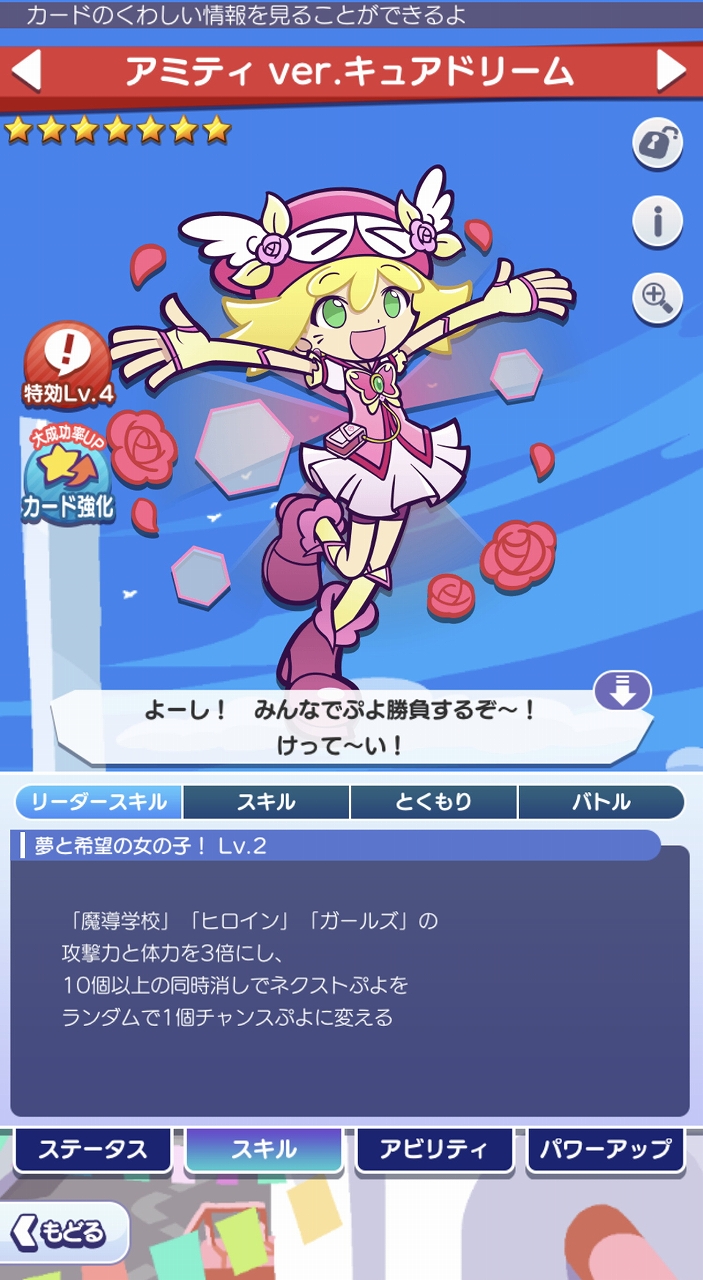Collapse the dialogue with the down arrow
This screenshot has height=1280, width=703.
coord(622,692)
